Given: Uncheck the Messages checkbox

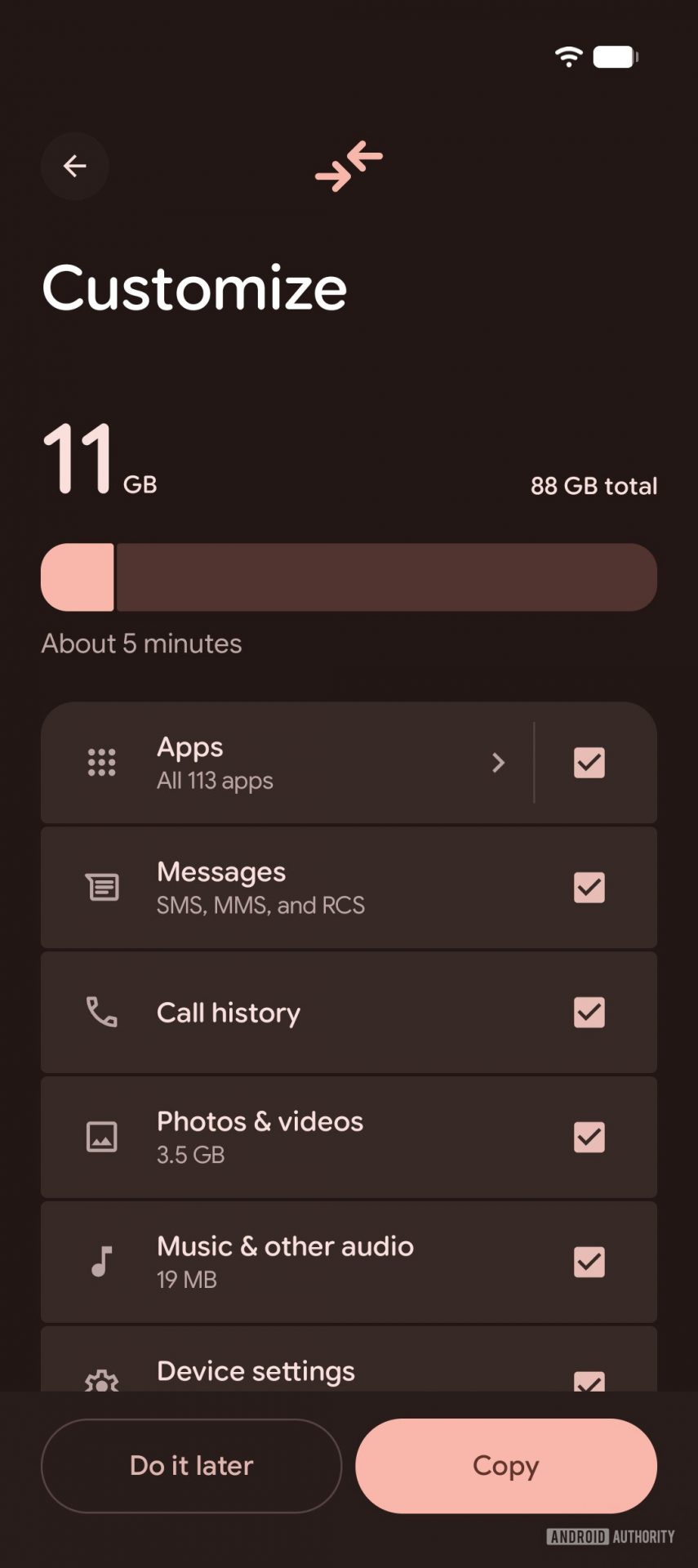Looking at the screenshot, I should [x=589, y=888].
